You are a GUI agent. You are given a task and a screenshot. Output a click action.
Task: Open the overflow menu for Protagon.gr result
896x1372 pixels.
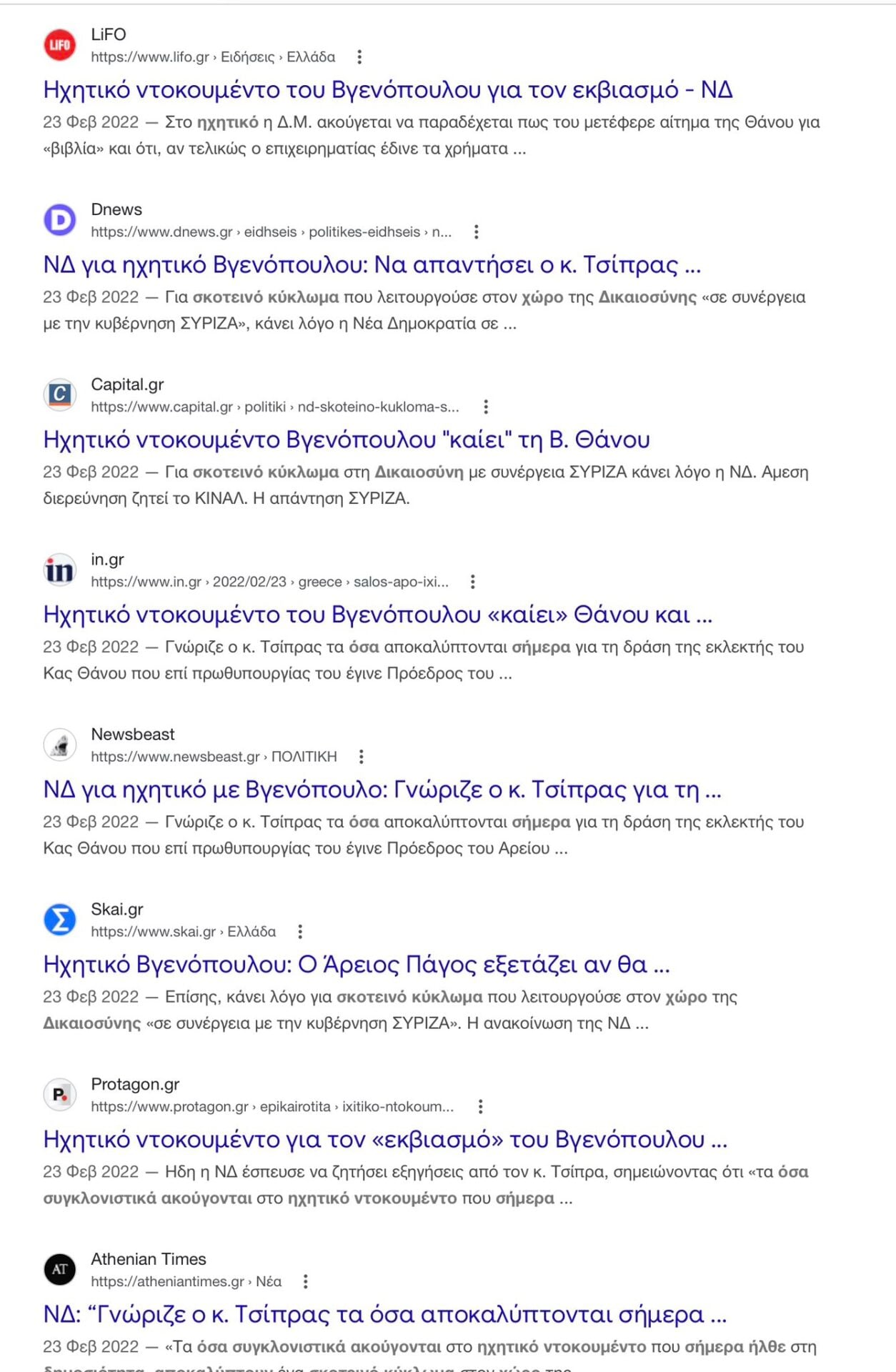(480, 1106)
